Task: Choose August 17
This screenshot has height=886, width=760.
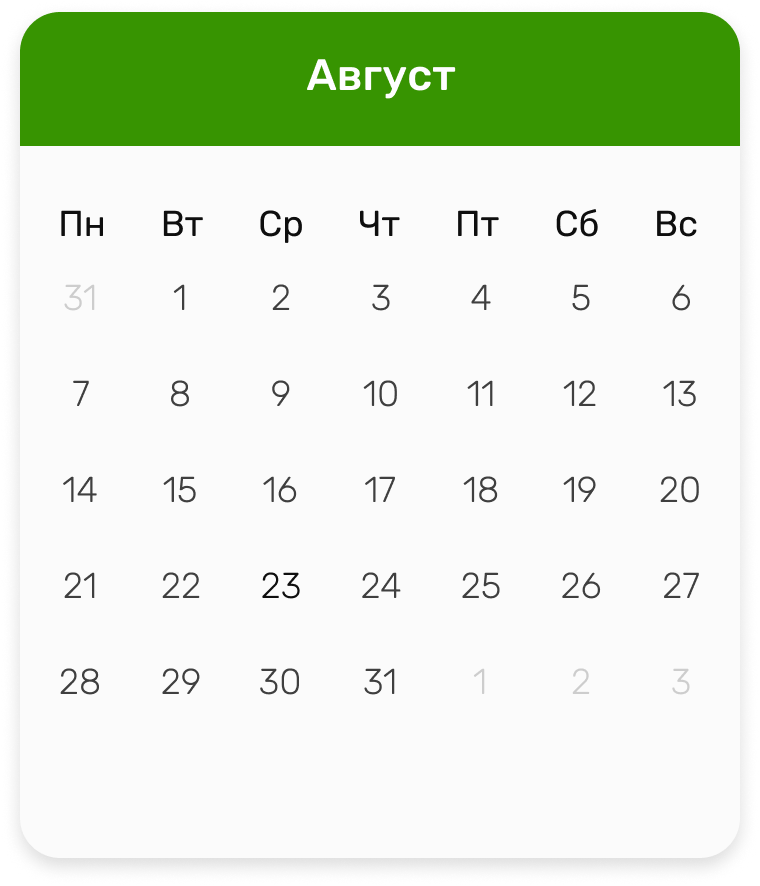Action: click(x=380, y=490)
